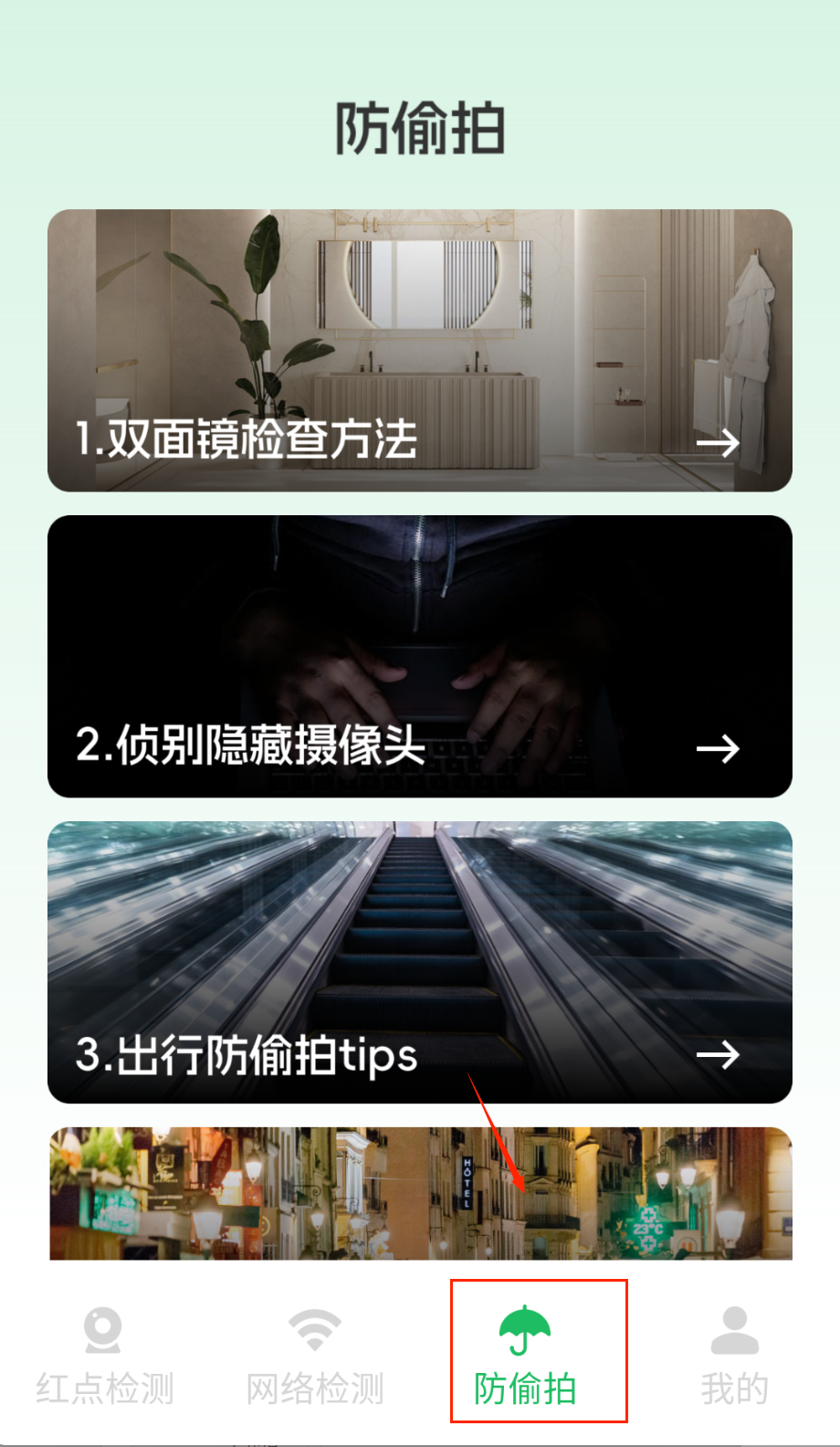Switch to the 红点检测 tab

coord(104,1354)
